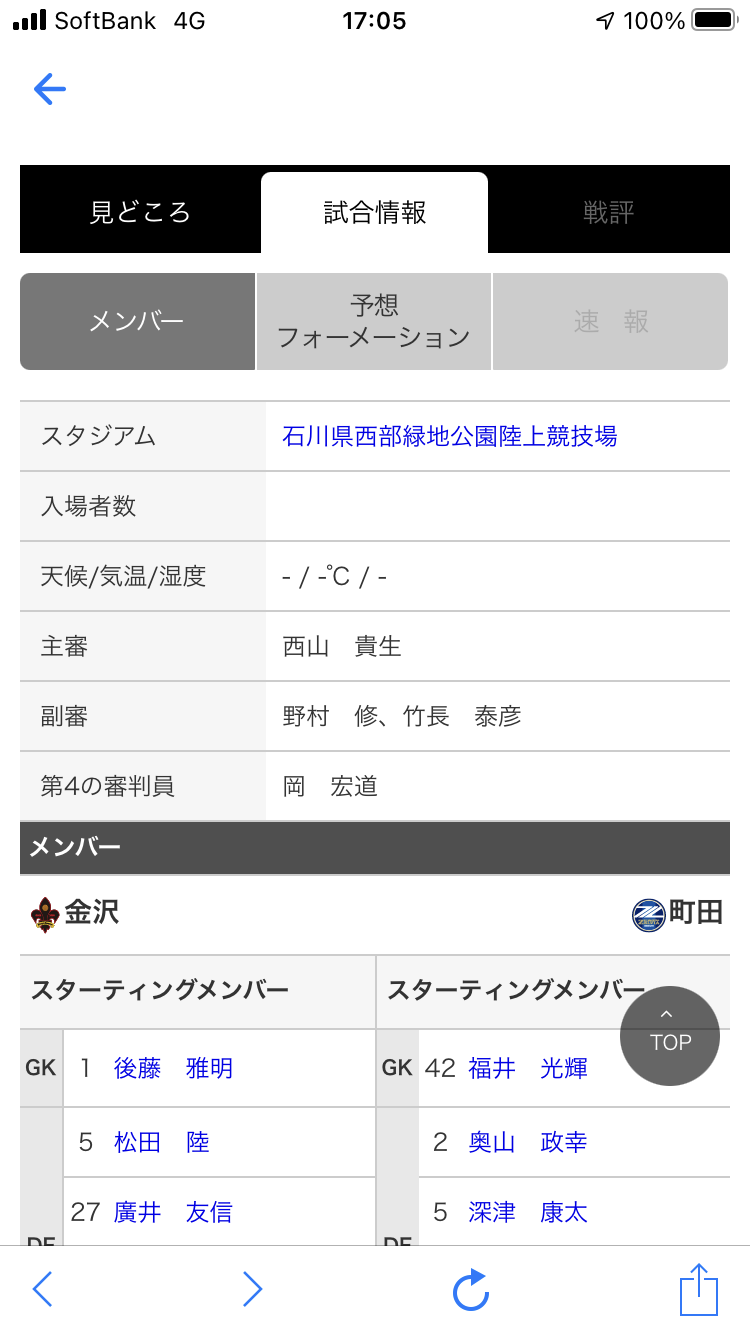Open the 速報 segment
Screen dimensions: 750x1334
tap(611, 322)
